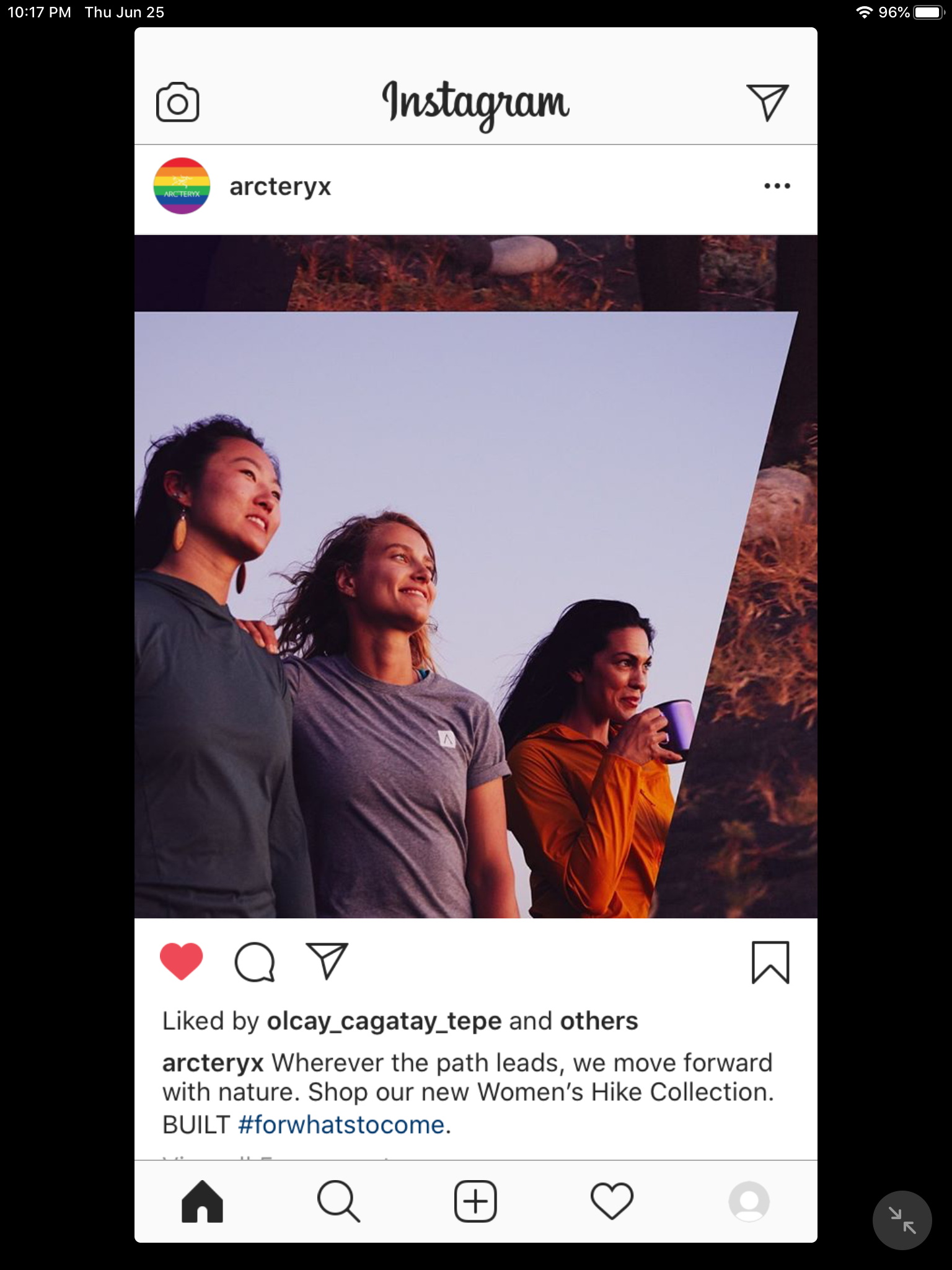This screenshot has width=952, height=1270.
Task: Open the arcteryx username in post header
Action: 280,187
